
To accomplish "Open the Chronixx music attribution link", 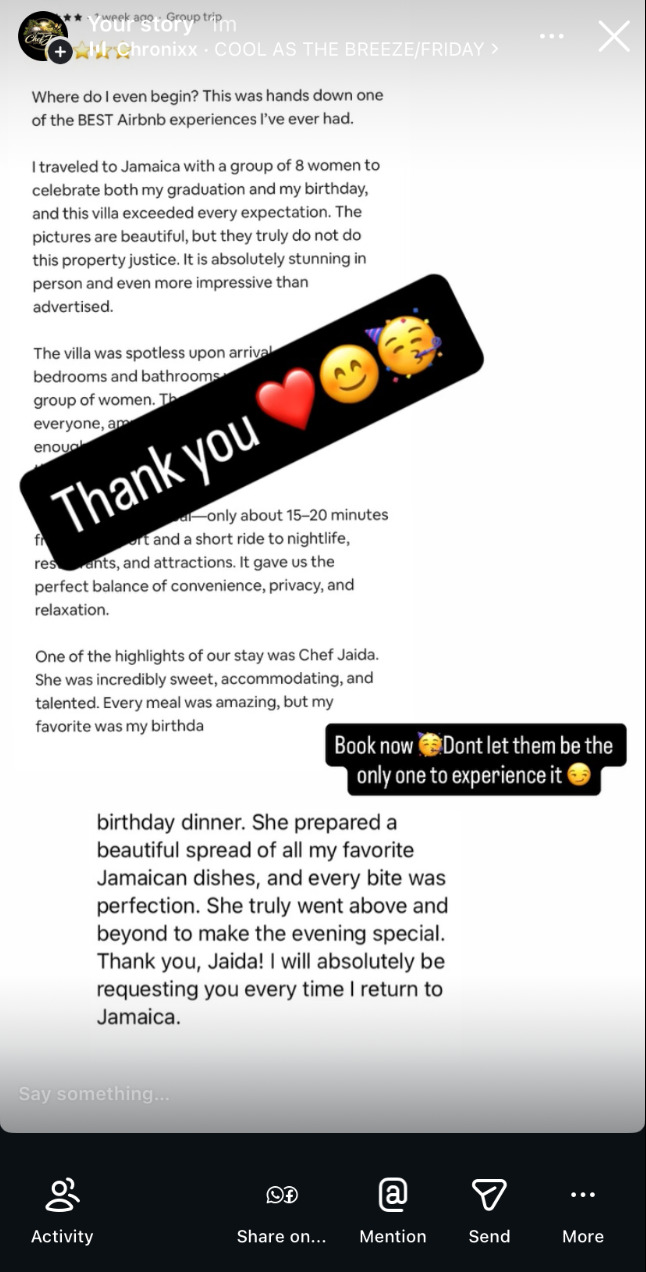I will pyautogui.click(x=295, y=49).
